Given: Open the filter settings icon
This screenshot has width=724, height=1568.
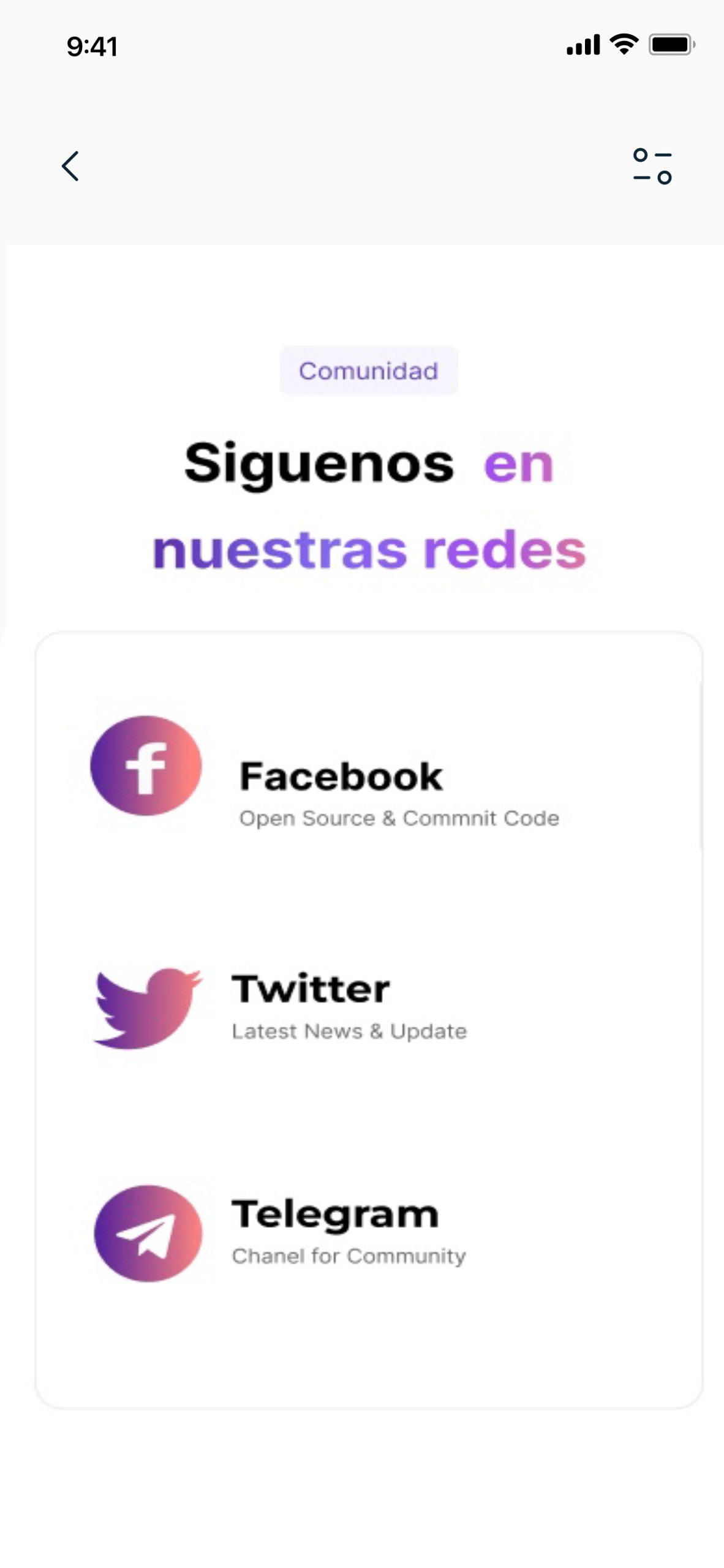Looking at the screenshot, I should pos(652,166).
